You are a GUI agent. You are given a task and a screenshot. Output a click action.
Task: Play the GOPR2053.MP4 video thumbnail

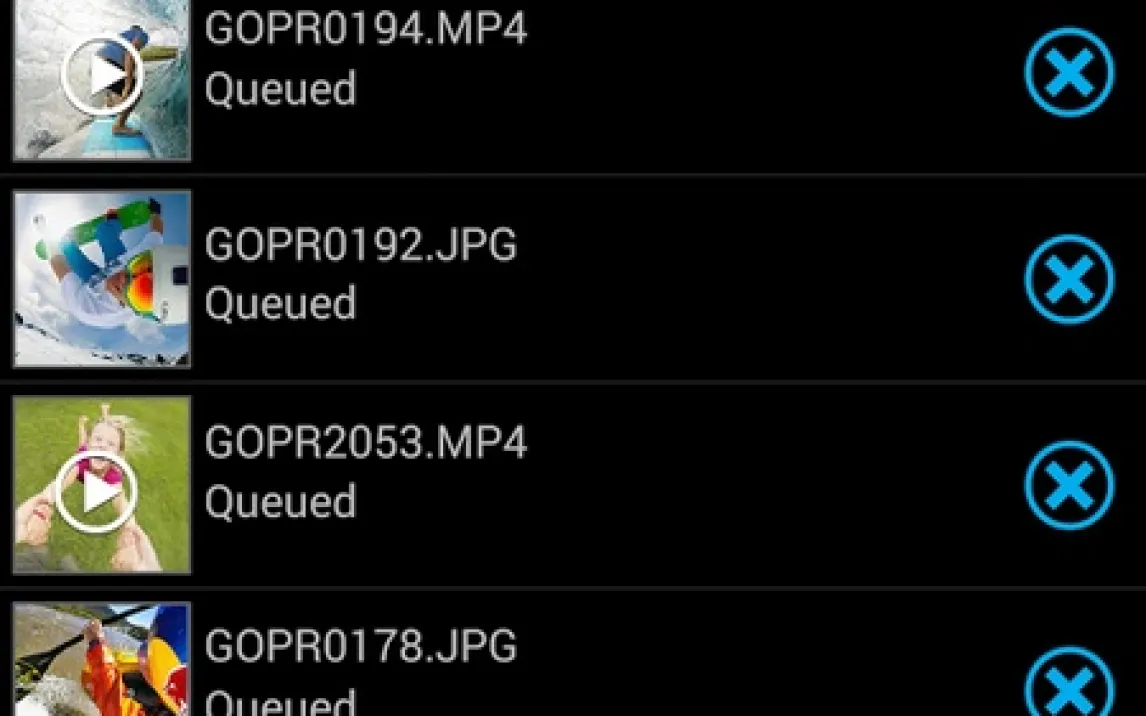pyautogui.click(x=98, y=489)
